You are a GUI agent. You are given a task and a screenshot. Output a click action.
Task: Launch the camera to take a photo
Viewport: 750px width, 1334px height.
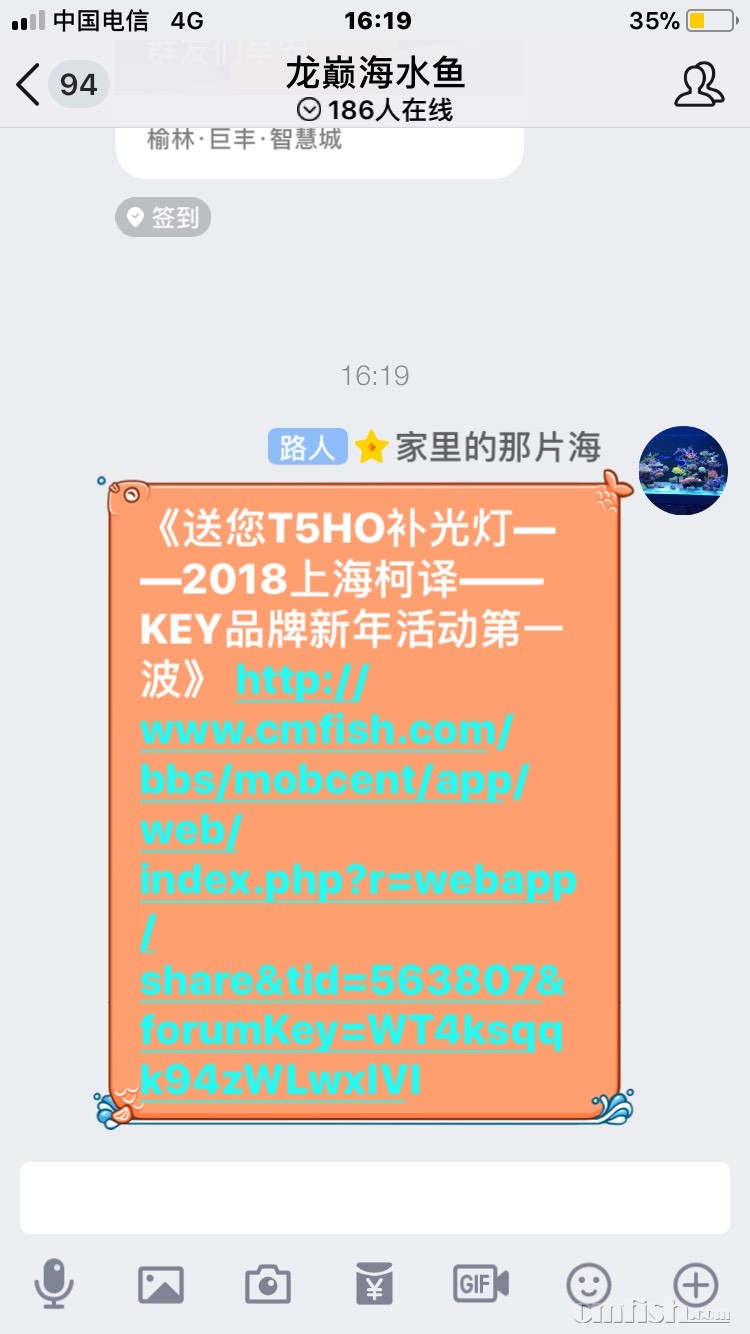[x=267, y=1283]
